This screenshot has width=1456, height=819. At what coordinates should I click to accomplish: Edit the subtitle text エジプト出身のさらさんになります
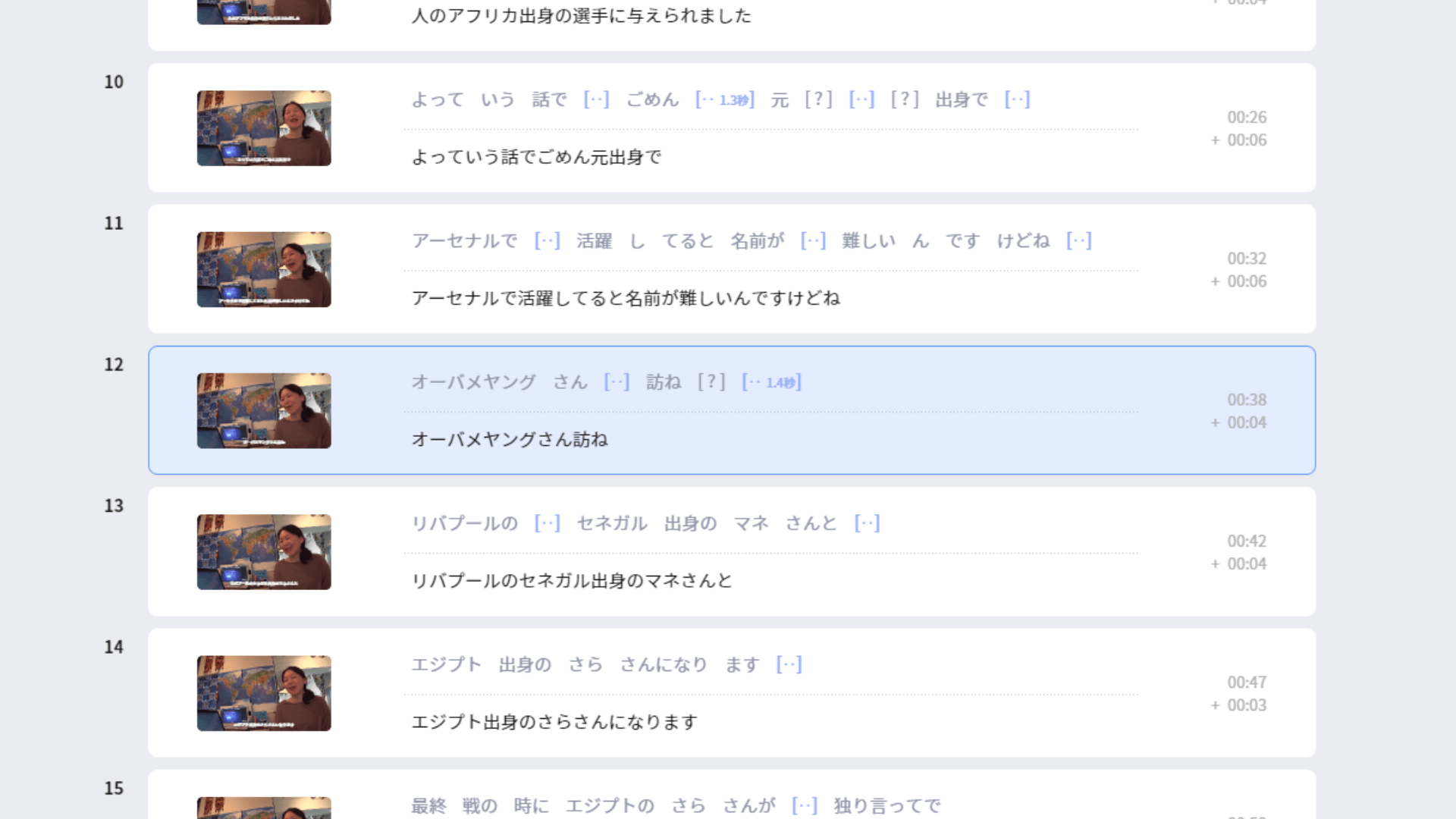pyautogui.click(x=554, y=722)
